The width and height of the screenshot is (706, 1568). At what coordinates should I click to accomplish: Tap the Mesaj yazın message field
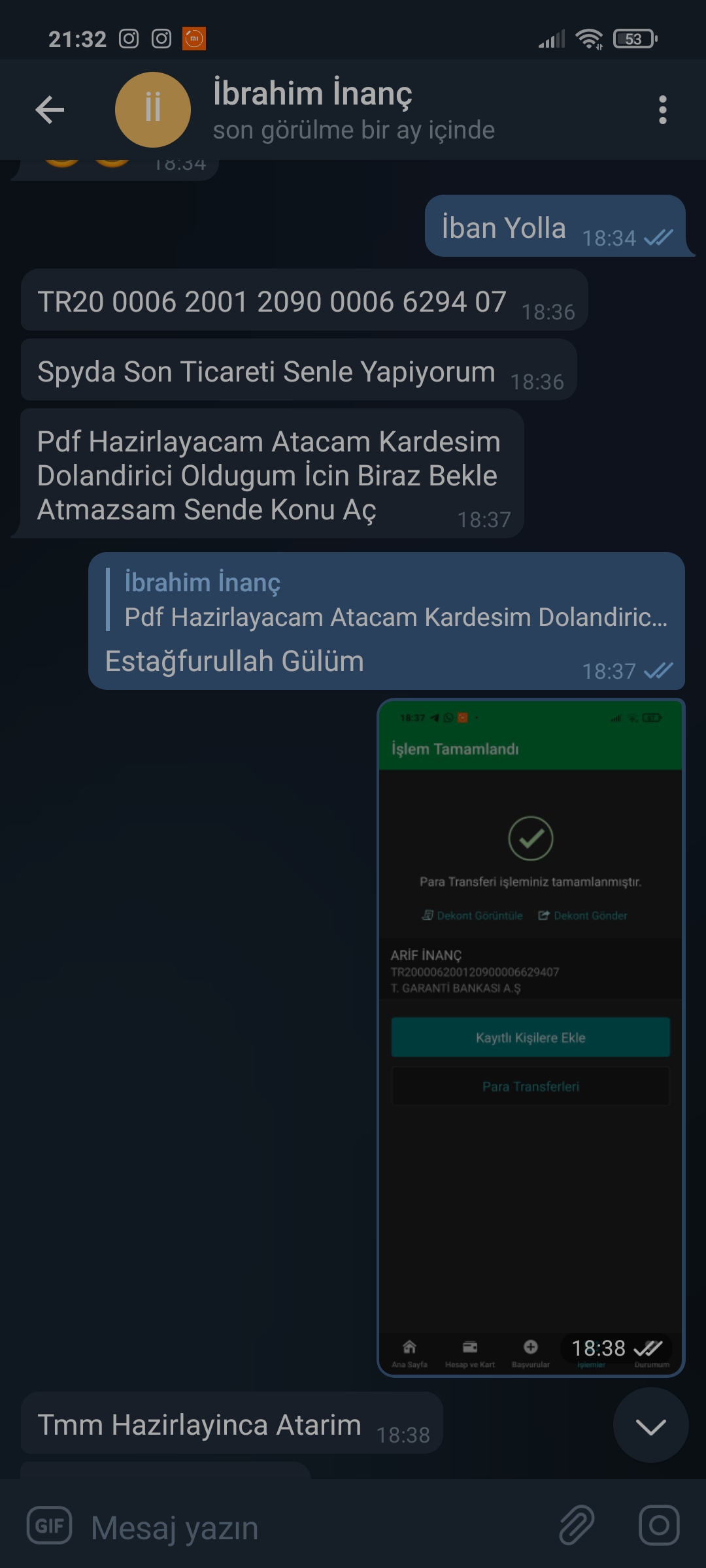(x=314, y=1527)
